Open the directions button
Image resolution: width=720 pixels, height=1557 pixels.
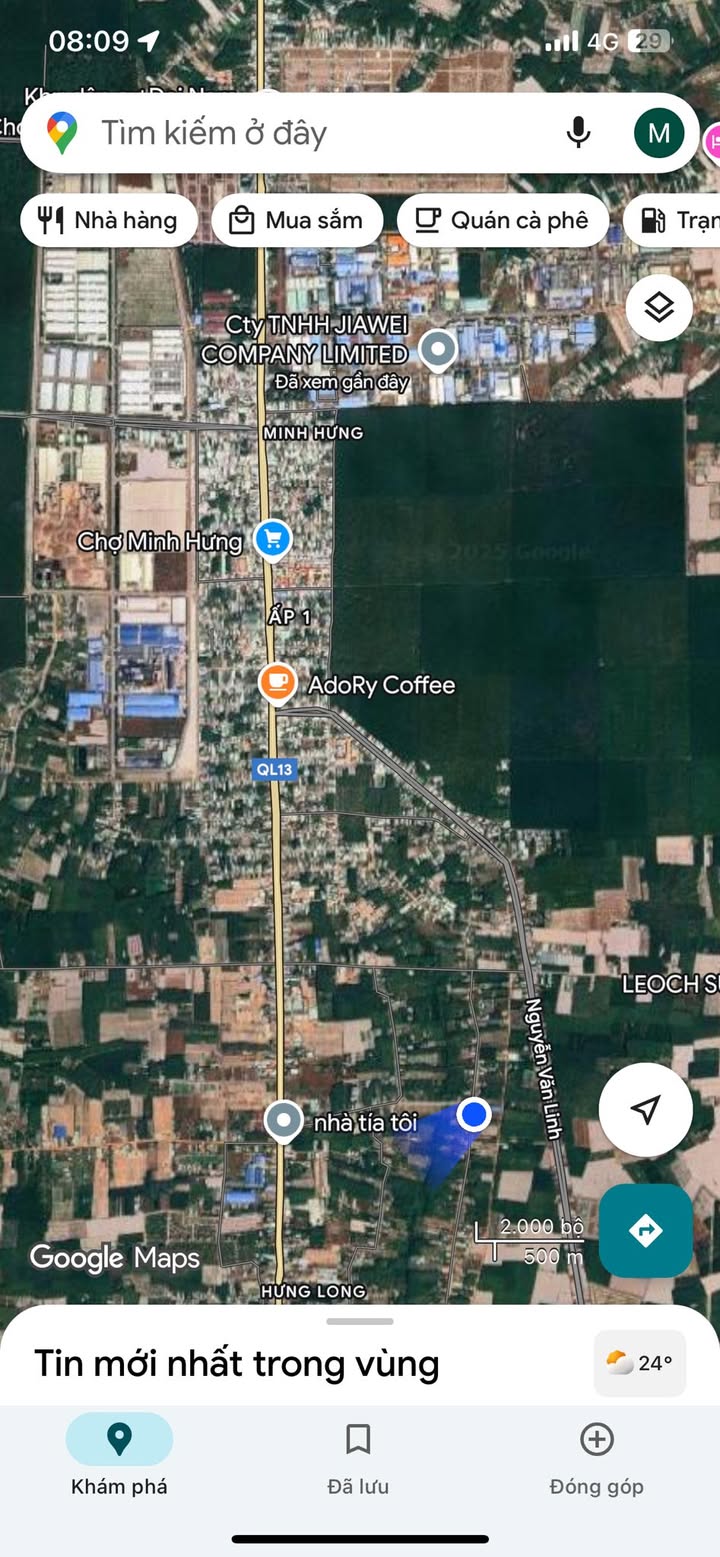645,1230
